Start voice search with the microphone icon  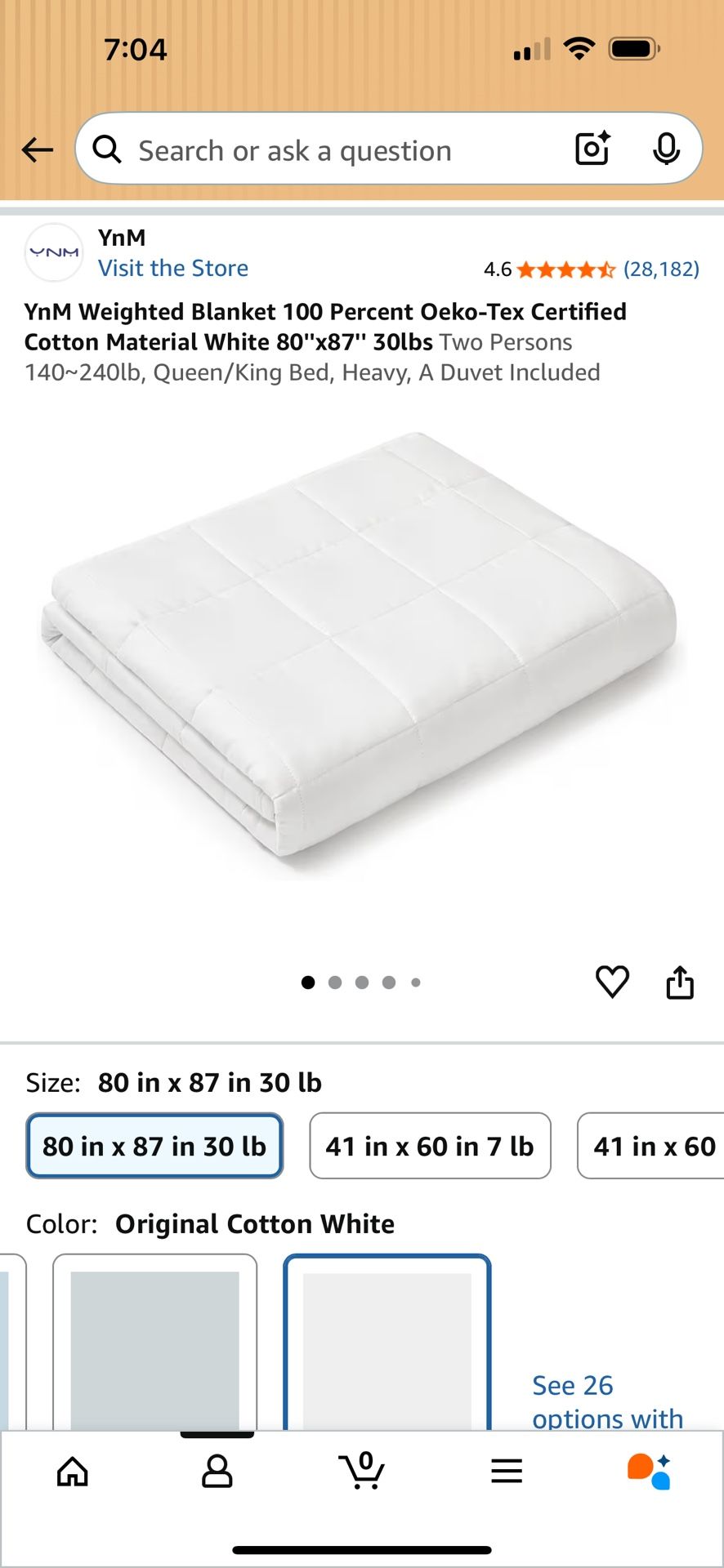(x=668, y=149)
